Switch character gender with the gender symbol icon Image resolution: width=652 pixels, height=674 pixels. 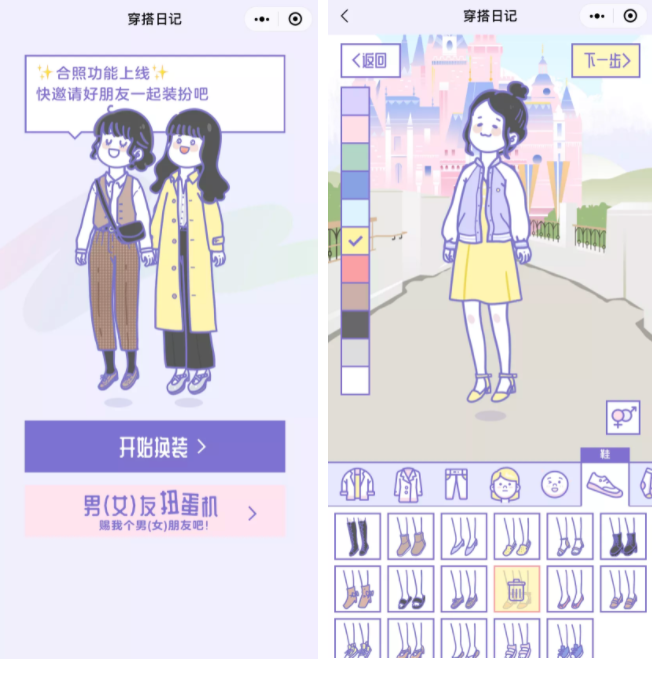point(622,417)
